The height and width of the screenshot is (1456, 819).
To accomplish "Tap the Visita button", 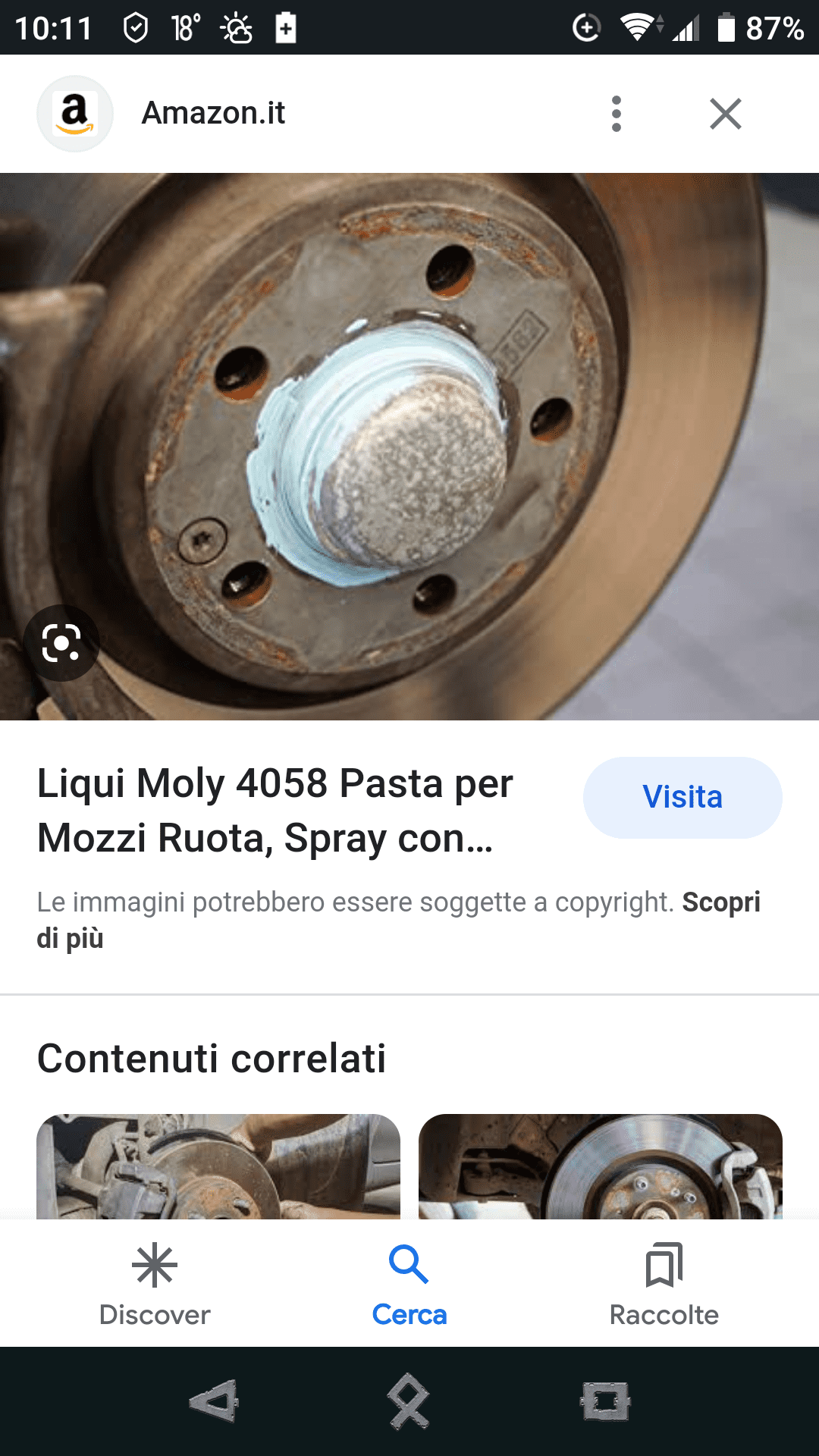I will pyautogui.click(x=682, y=797).
